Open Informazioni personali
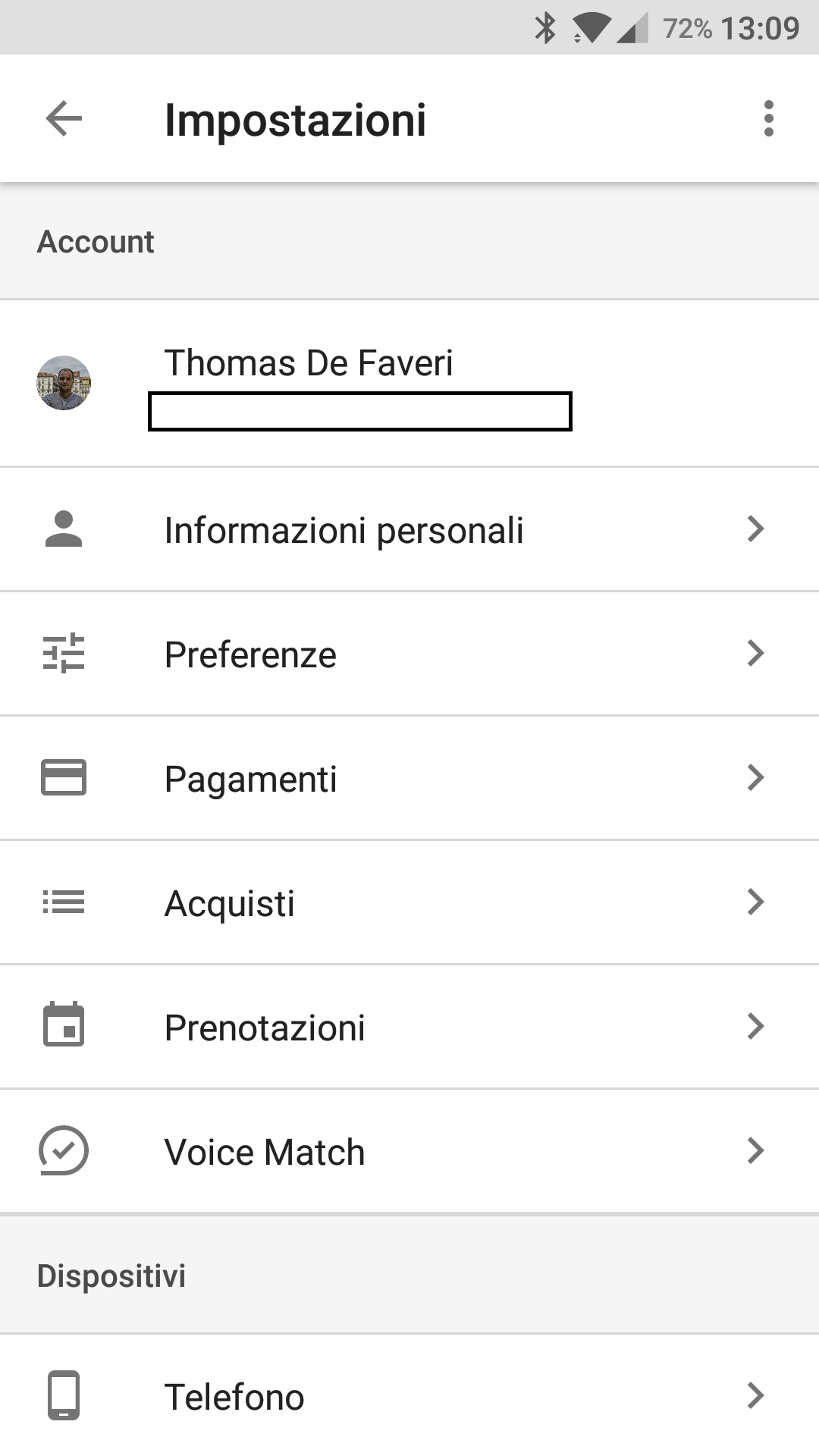The height and width of the screenshot is (1456, 819). click(409, 529)
